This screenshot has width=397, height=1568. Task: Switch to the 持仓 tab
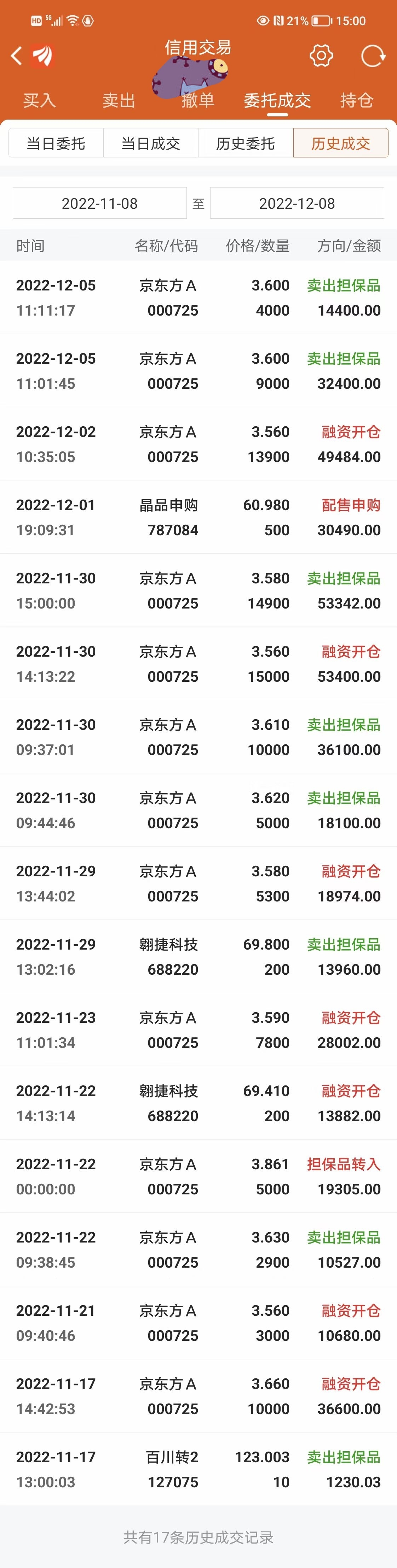356,100
